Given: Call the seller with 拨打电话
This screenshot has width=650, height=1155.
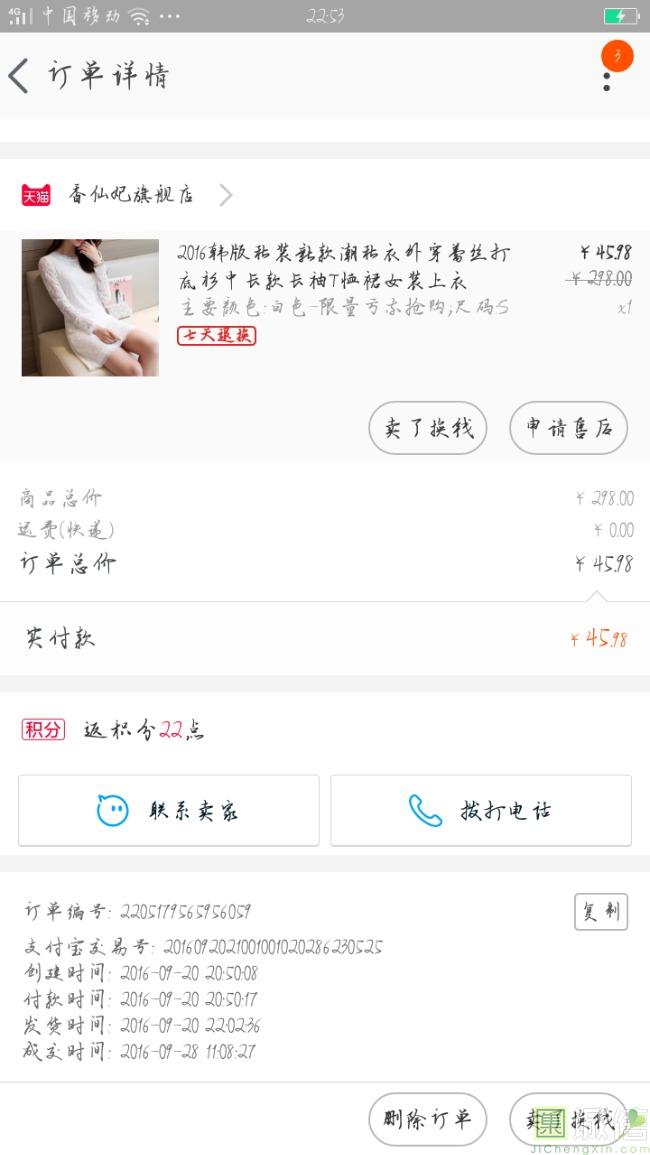Looking at the screenshot, I should pyautogui.click(x=481, y=810).
